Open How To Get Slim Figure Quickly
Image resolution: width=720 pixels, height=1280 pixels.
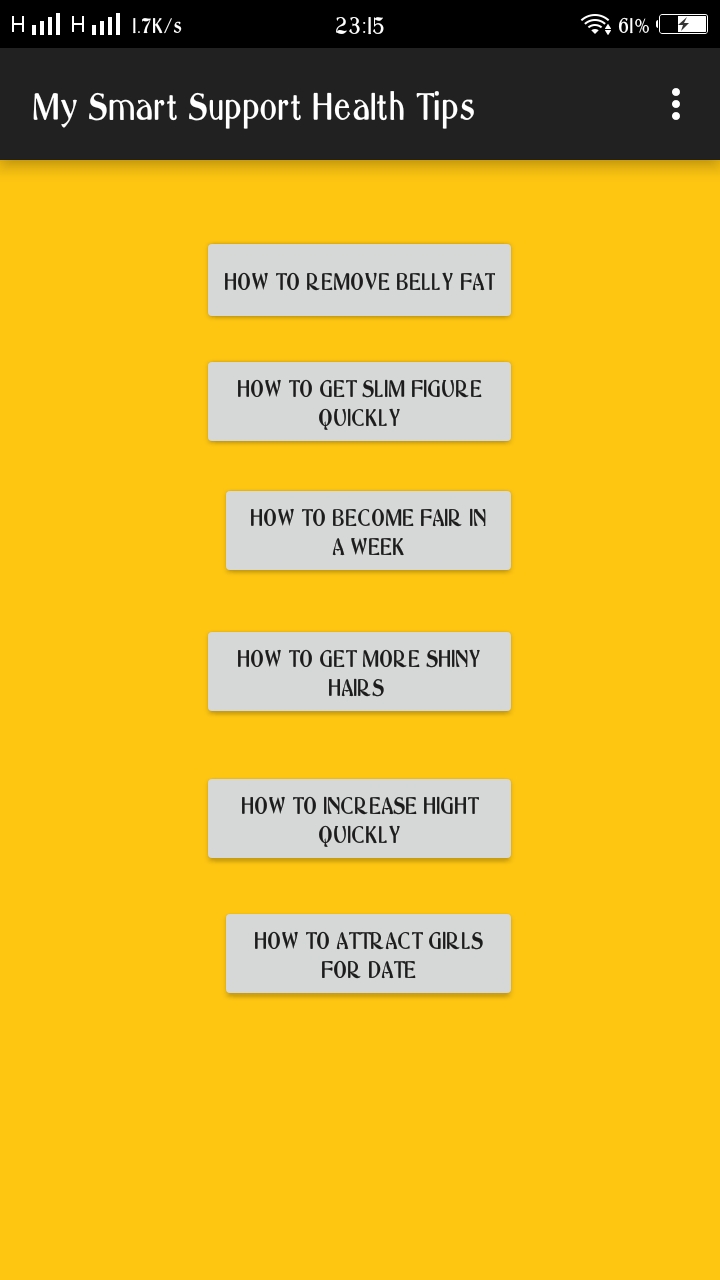pyautogui.click(x=359, y=402)
